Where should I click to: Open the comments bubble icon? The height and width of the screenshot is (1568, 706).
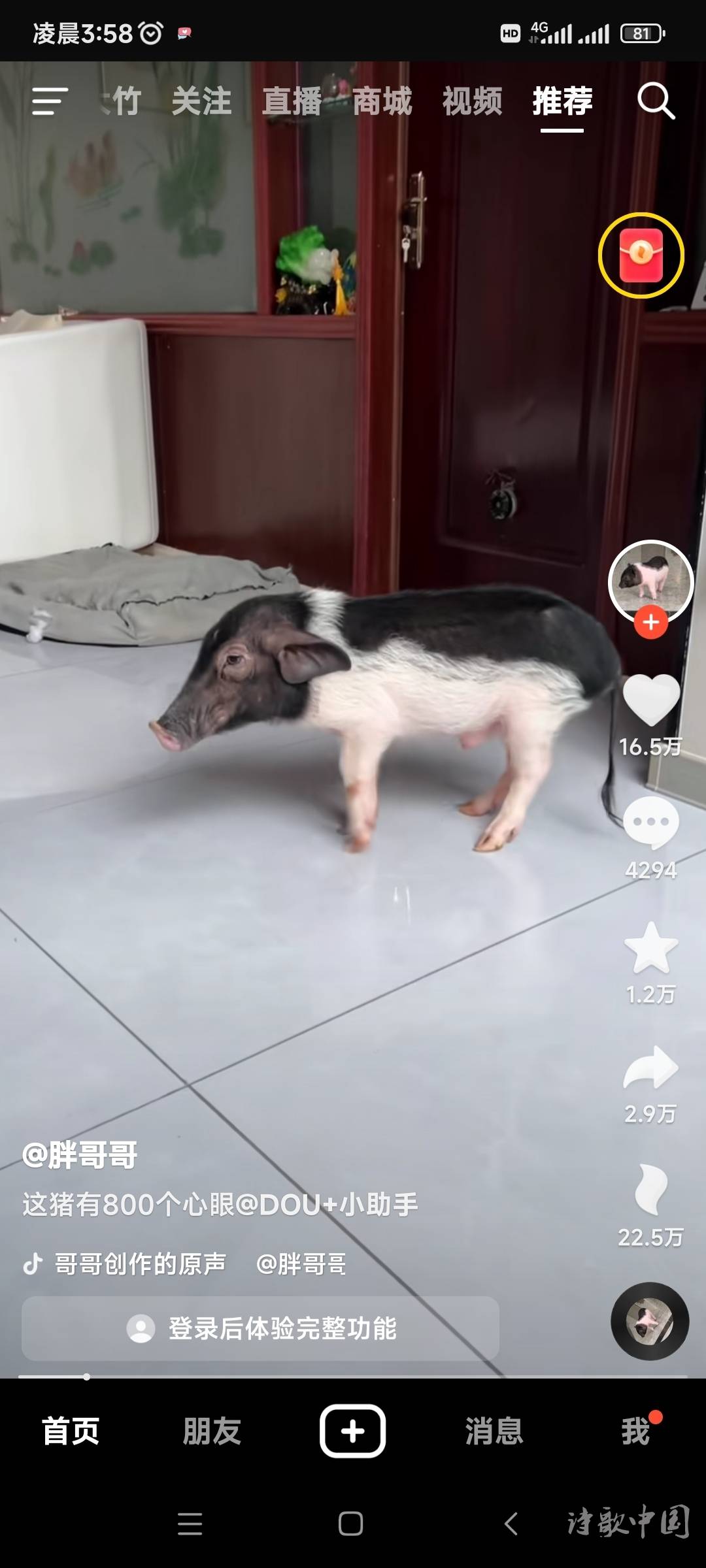650,822
